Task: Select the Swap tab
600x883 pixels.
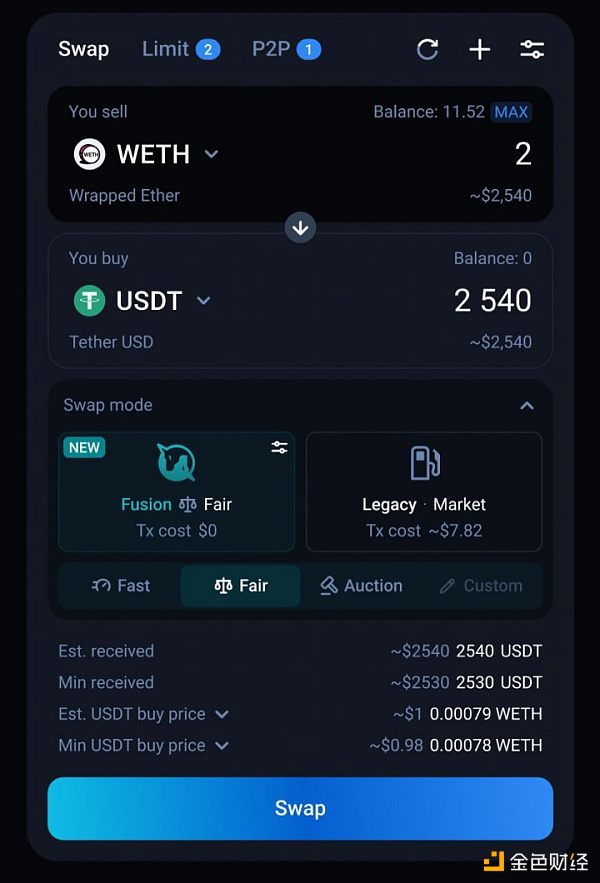Action: (83, 49)
